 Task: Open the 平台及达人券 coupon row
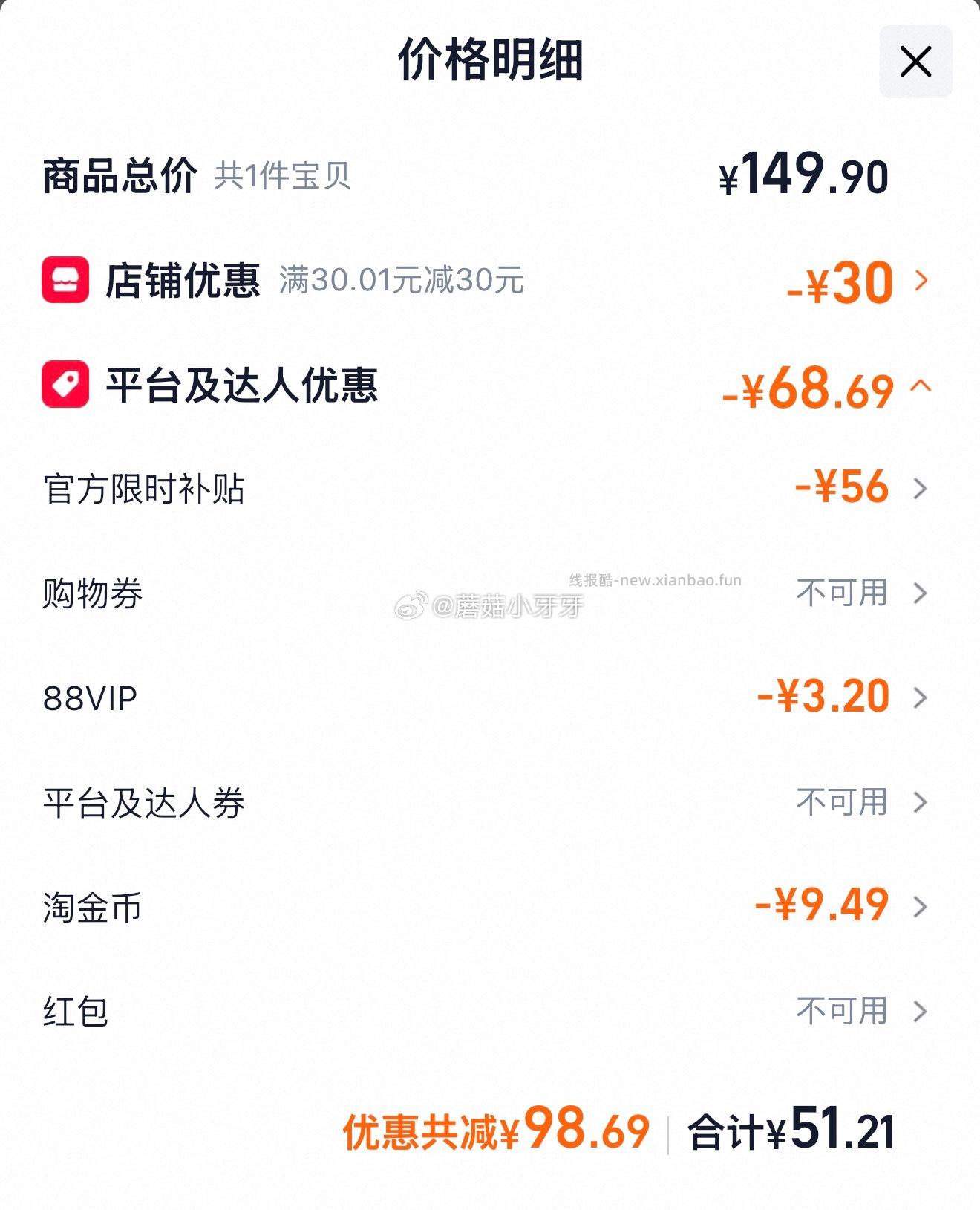point(921,801)
